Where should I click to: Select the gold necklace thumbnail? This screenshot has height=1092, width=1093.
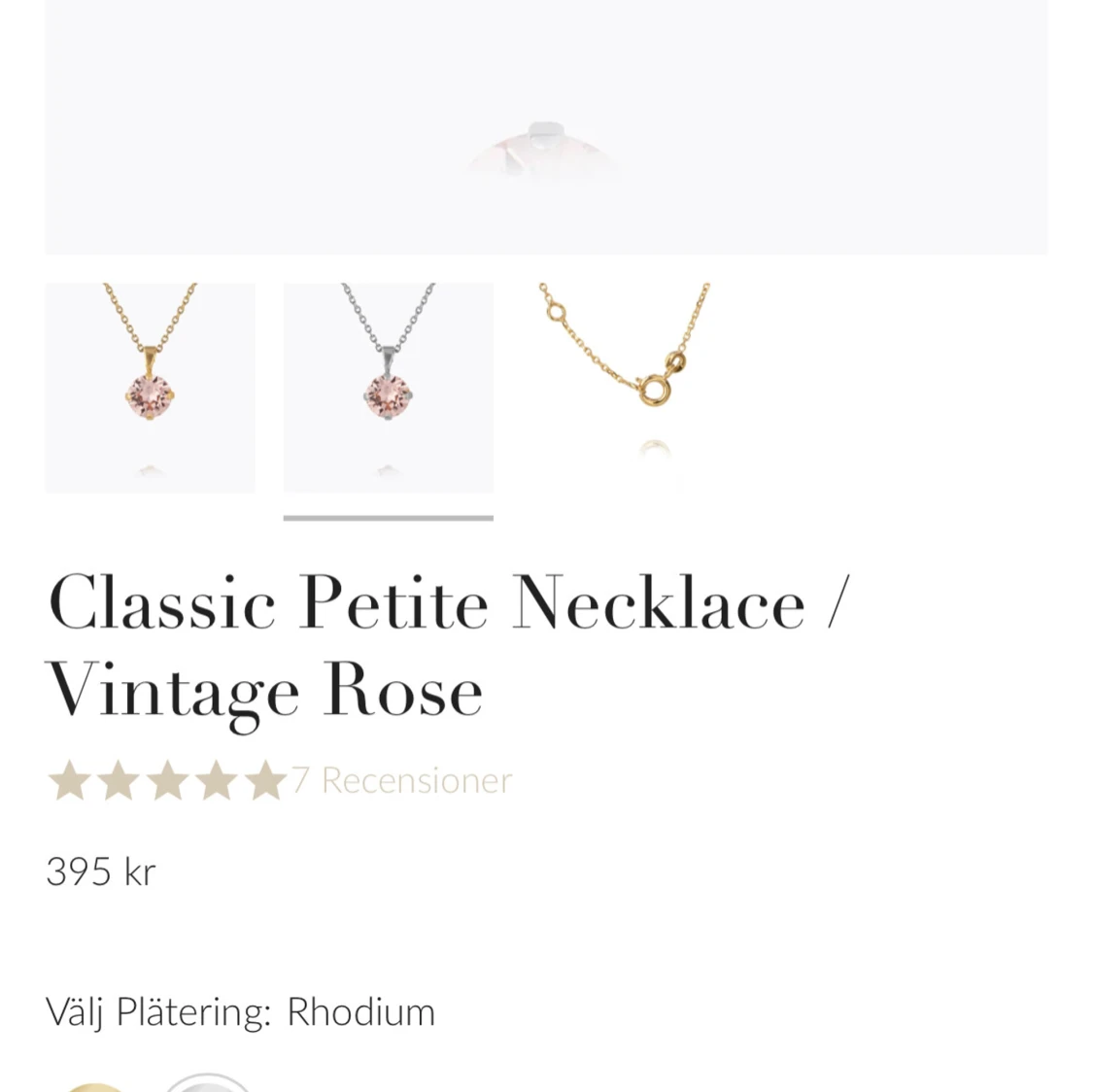click(x=150, y=388)
